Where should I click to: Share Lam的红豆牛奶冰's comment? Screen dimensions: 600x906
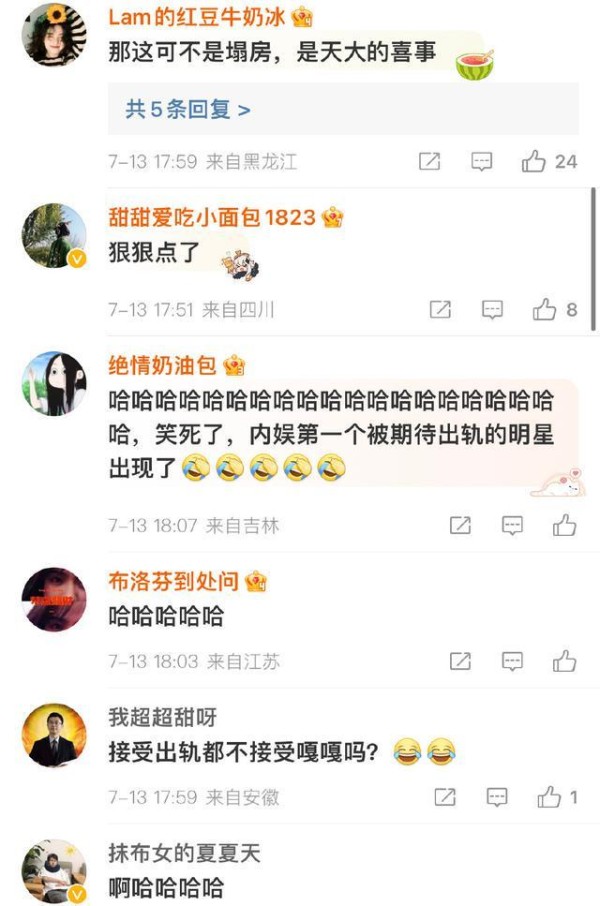tap(429, 161)
